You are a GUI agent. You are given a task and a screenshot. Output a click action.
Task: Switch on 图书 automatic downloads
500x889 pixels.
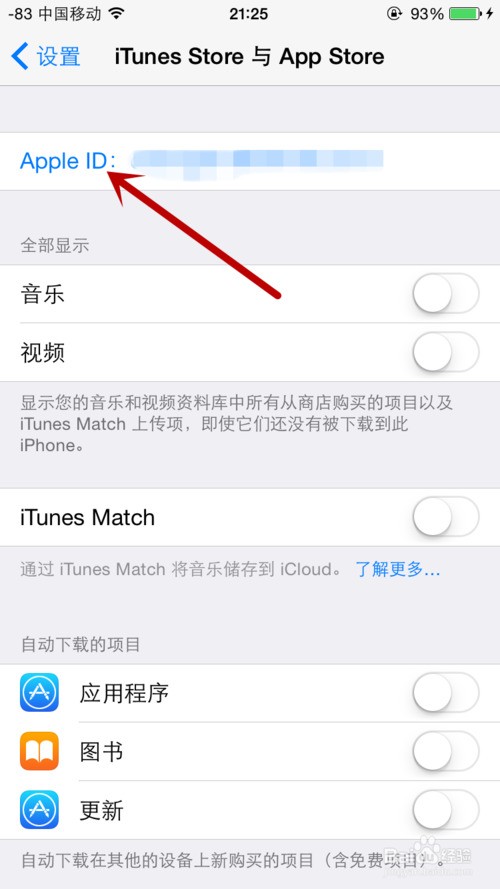point(446,752)
